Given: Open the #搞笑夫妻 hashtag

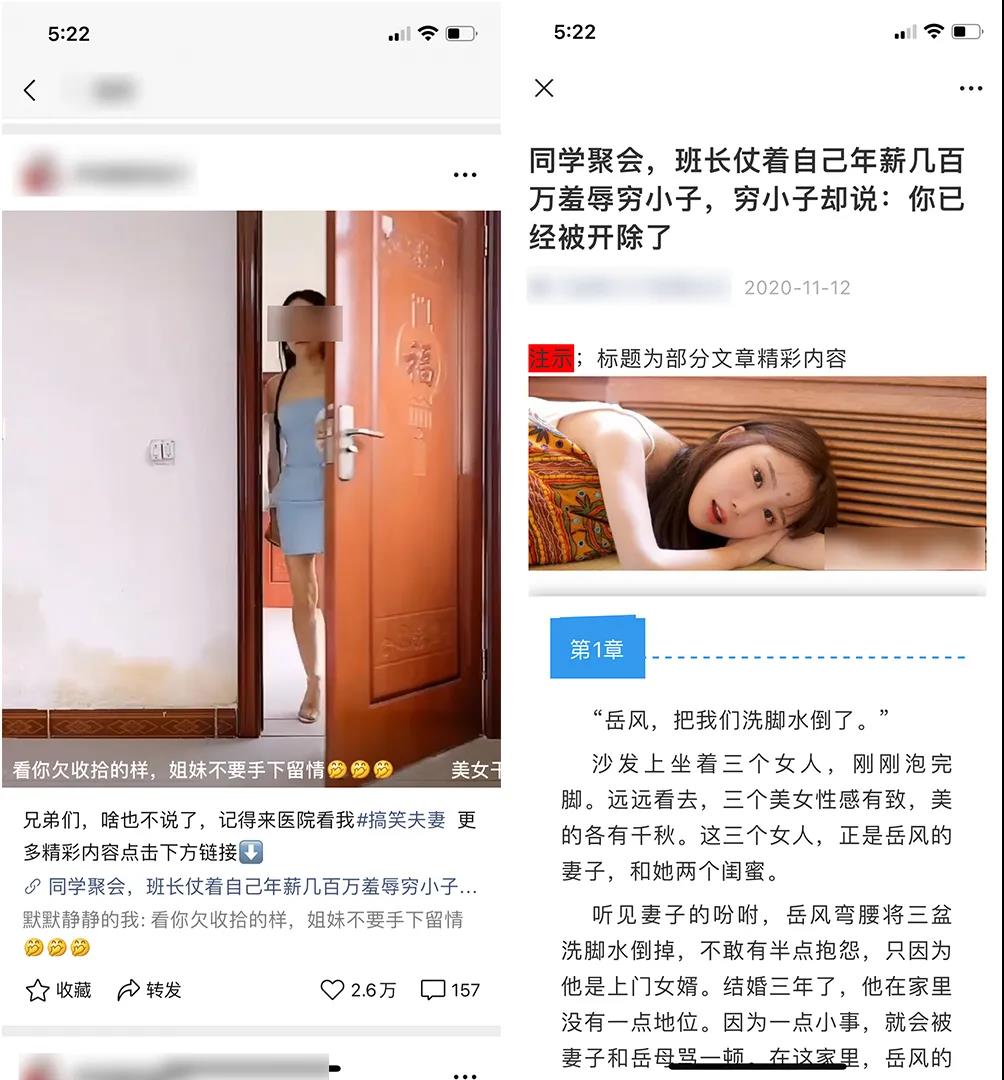Looking at the screenshot, I should pyautogui.click(x=400, y=820).
